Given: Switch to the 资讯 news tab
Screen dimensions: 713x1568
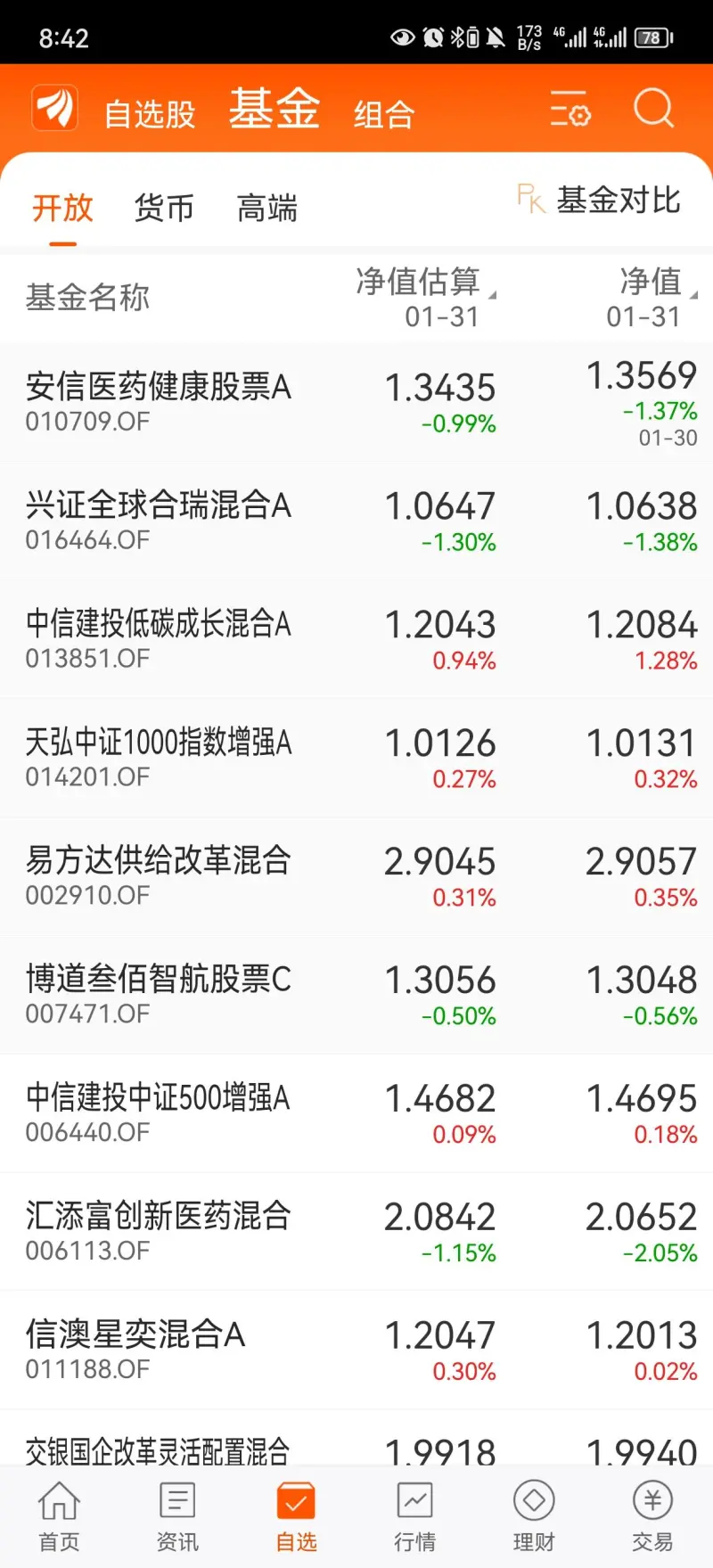Looking at the screenshot, I should pyautogui.click(x=177, y=1516).
